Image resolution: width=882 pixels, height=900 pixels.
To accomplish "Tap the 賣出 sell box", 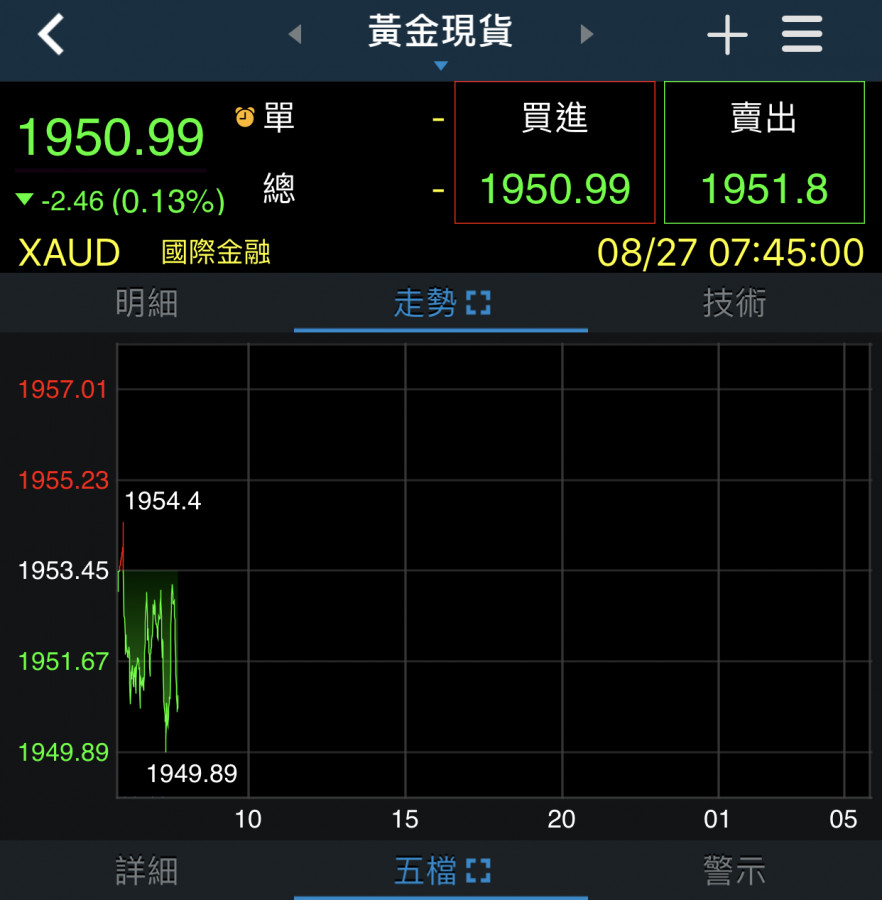I will coord(764,152).
